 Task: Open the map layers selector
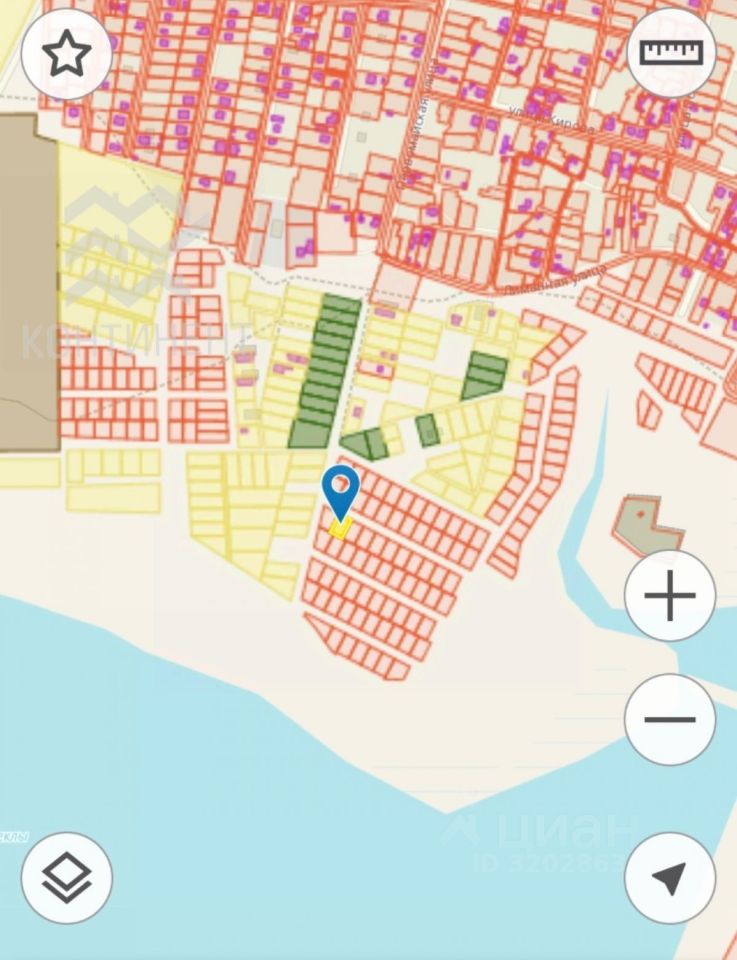(67, 878)
